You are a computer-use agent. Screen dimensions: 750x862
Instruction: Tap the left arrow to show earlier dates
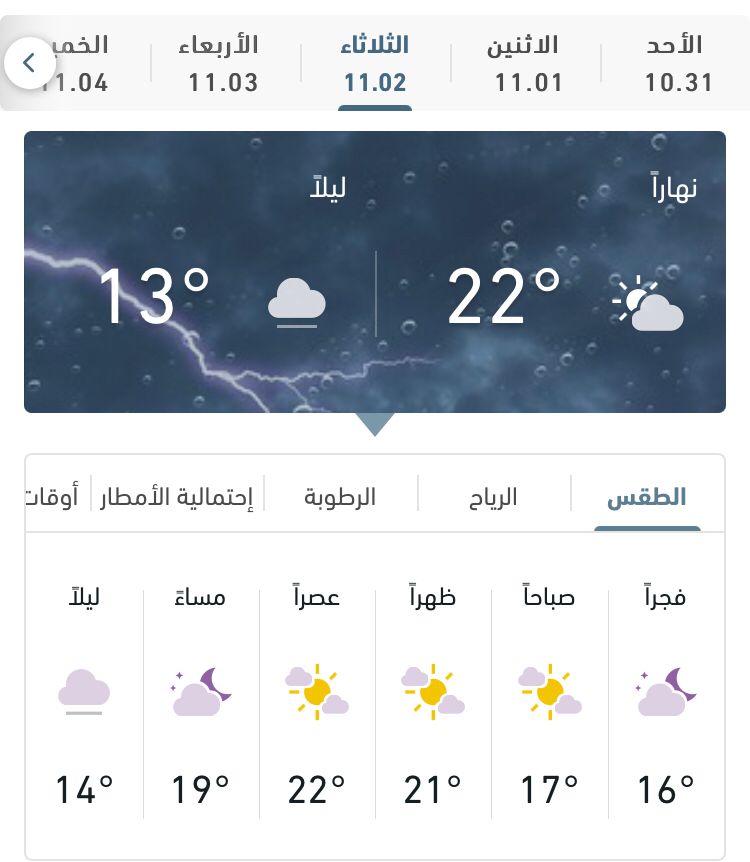(x=29, y=63)
